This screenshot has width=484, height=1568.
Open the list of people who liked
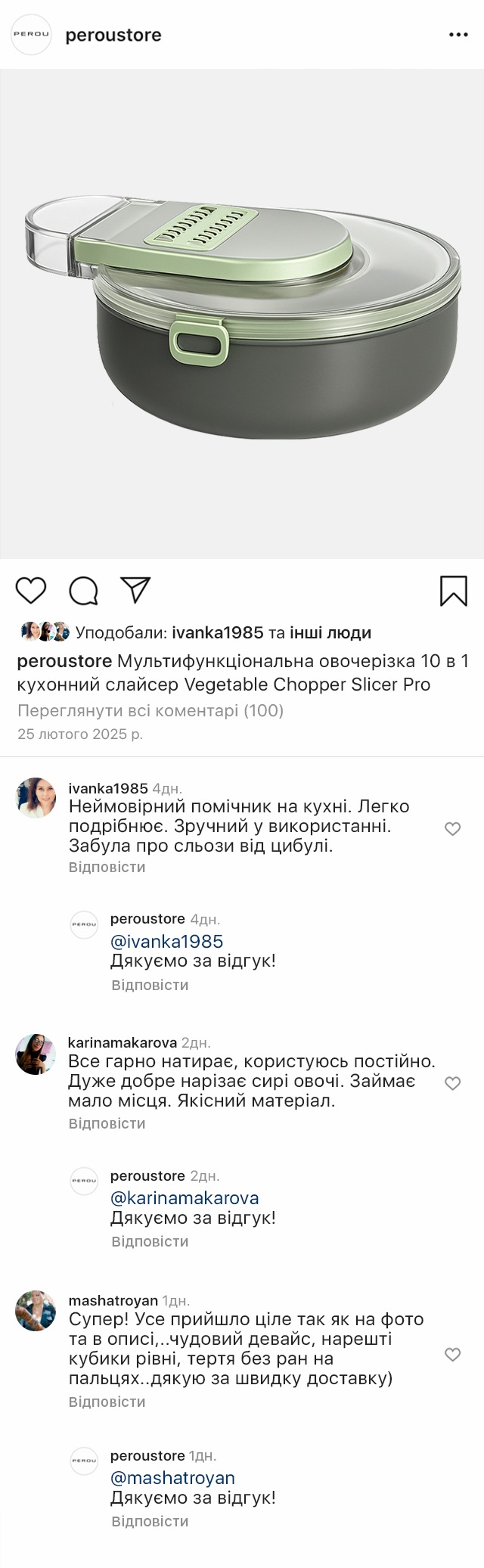point(330,632)
